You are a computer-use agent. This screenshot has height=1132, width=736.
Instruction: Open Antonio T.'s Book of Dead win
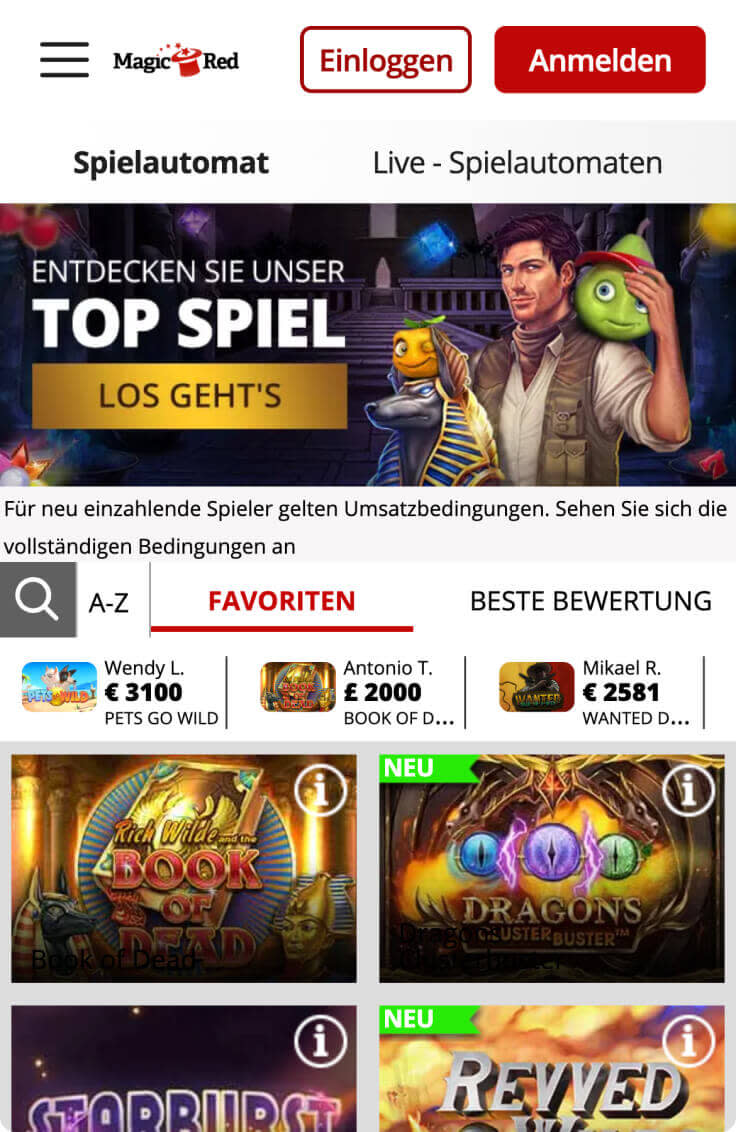coord(357,692)
